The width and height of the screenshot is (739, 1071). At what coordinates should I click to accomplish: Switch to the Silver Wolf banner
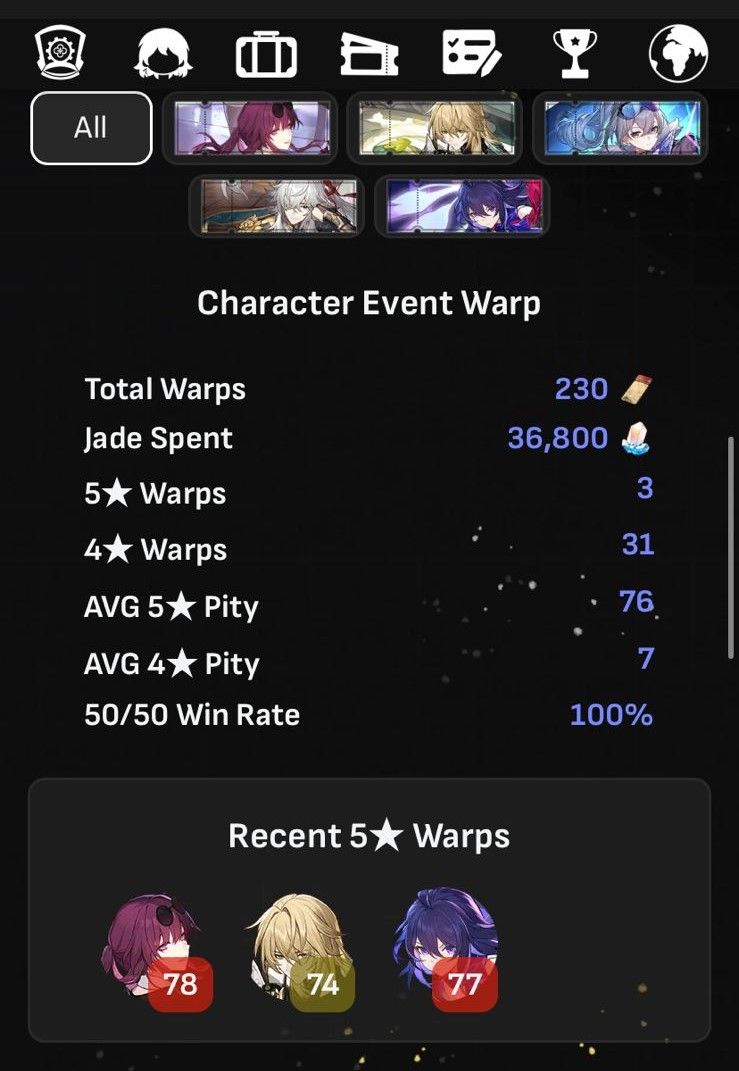pos(621,128)
